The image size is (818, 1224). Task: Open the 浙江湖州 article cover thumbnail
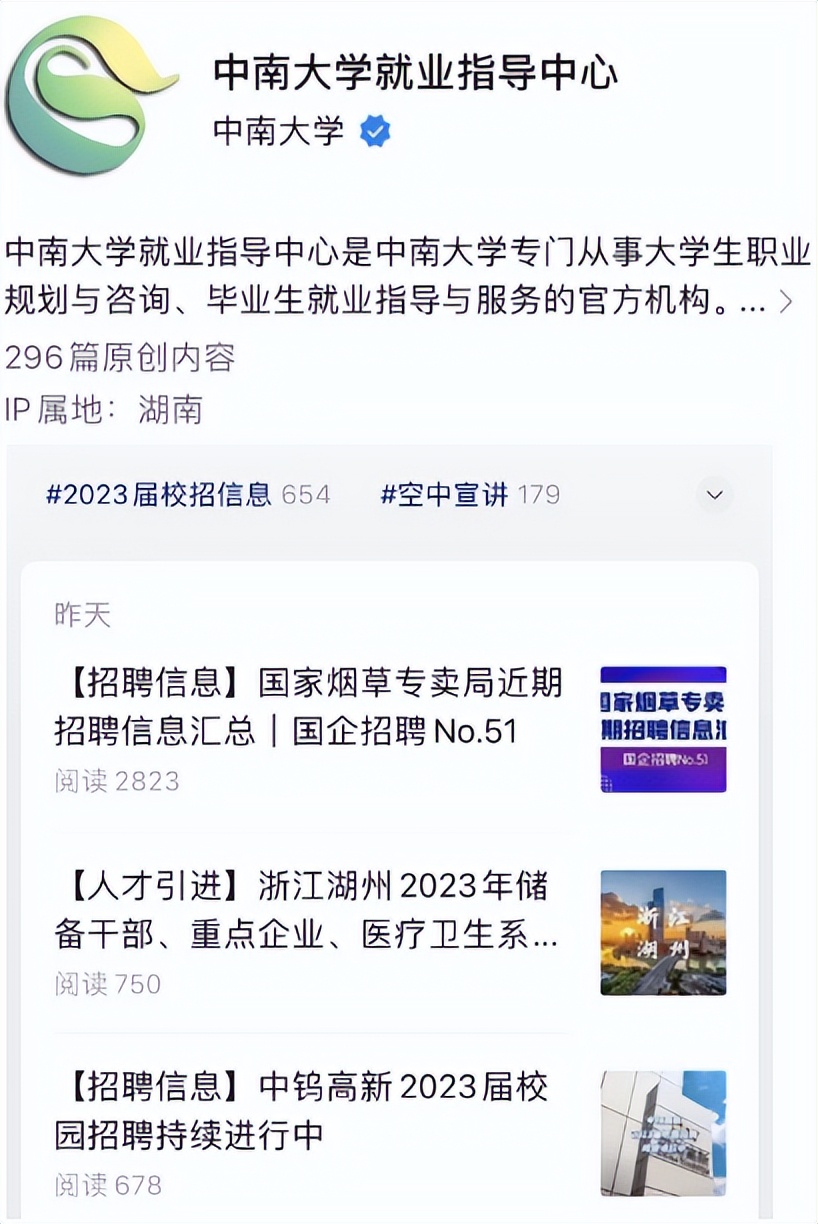tap(663, 933)
